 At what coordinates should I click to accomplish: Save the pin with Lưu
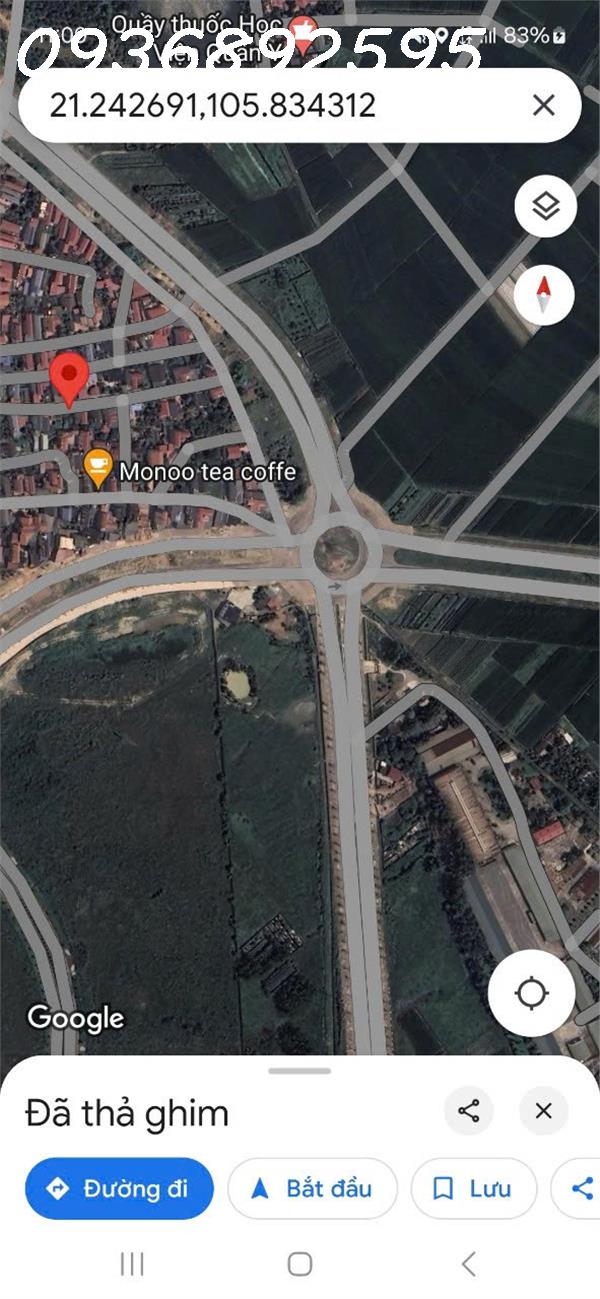click(473, 1188)
